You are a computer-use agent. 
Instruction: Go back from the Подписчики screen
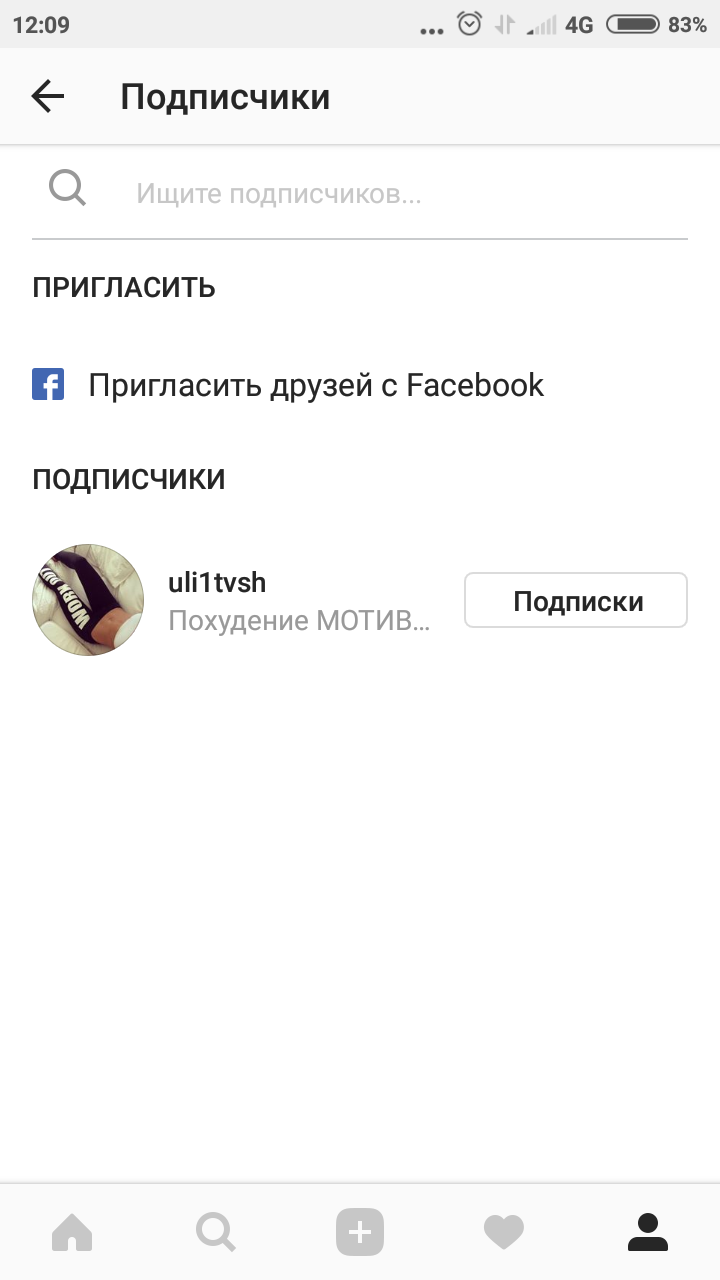pos(47,96)
